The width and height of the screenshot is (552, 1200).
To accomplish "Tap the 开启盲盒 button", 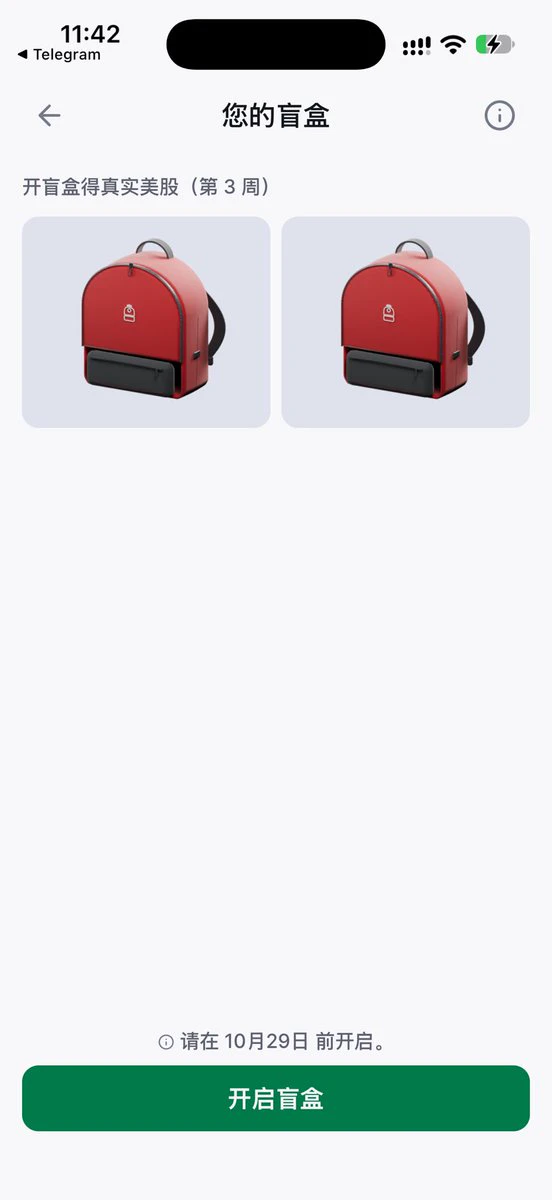I will 276,1098.
